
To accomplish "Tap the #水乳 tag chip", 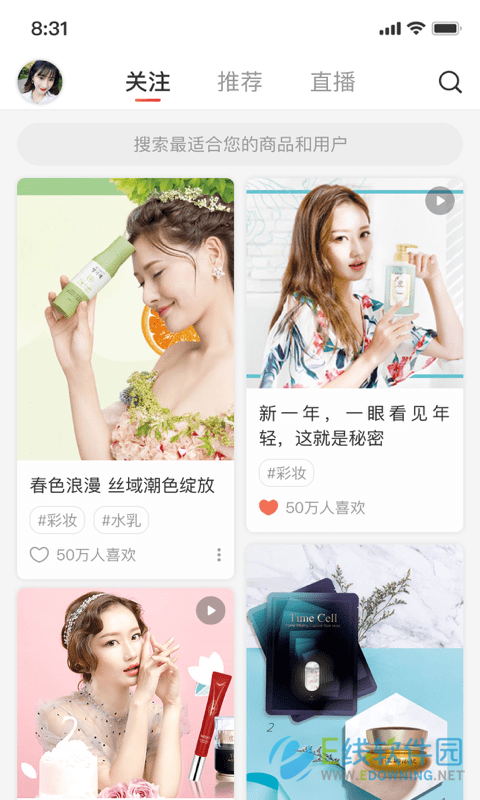I will (121, 520).
